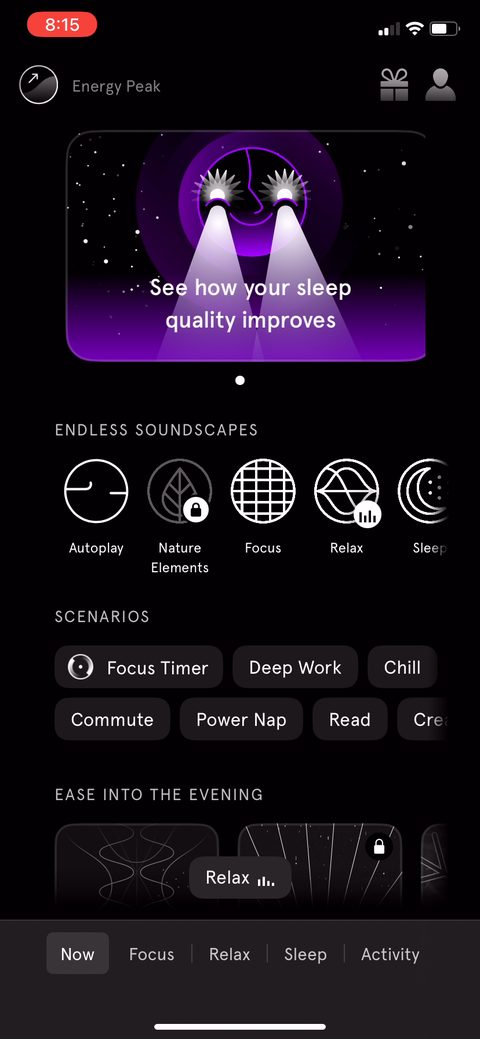This screenshot has height=1039, width=480.
Task: Open the now-playing Relax pill
Action: click(240, 878)
